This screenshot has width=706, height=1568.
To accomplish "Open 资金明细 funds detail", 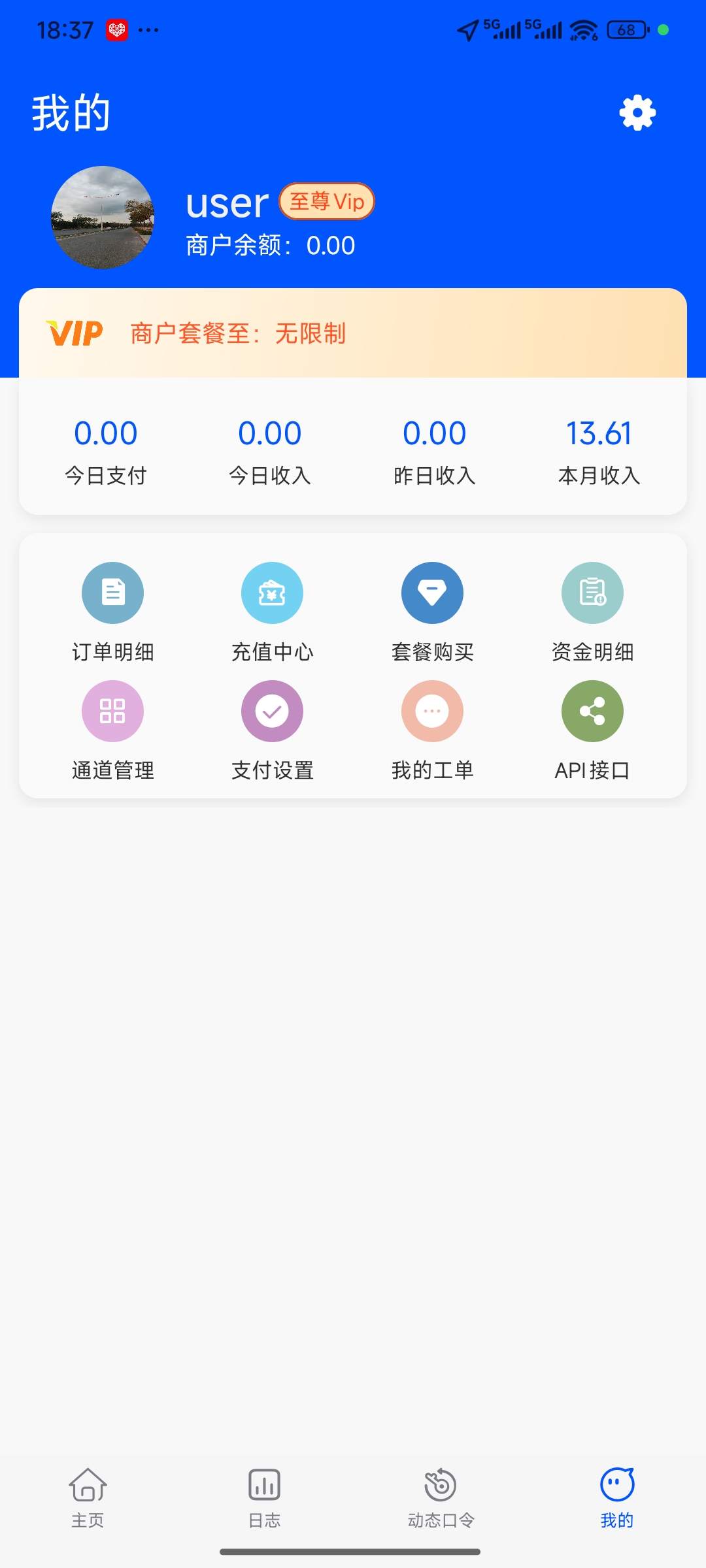I will 592,593.
